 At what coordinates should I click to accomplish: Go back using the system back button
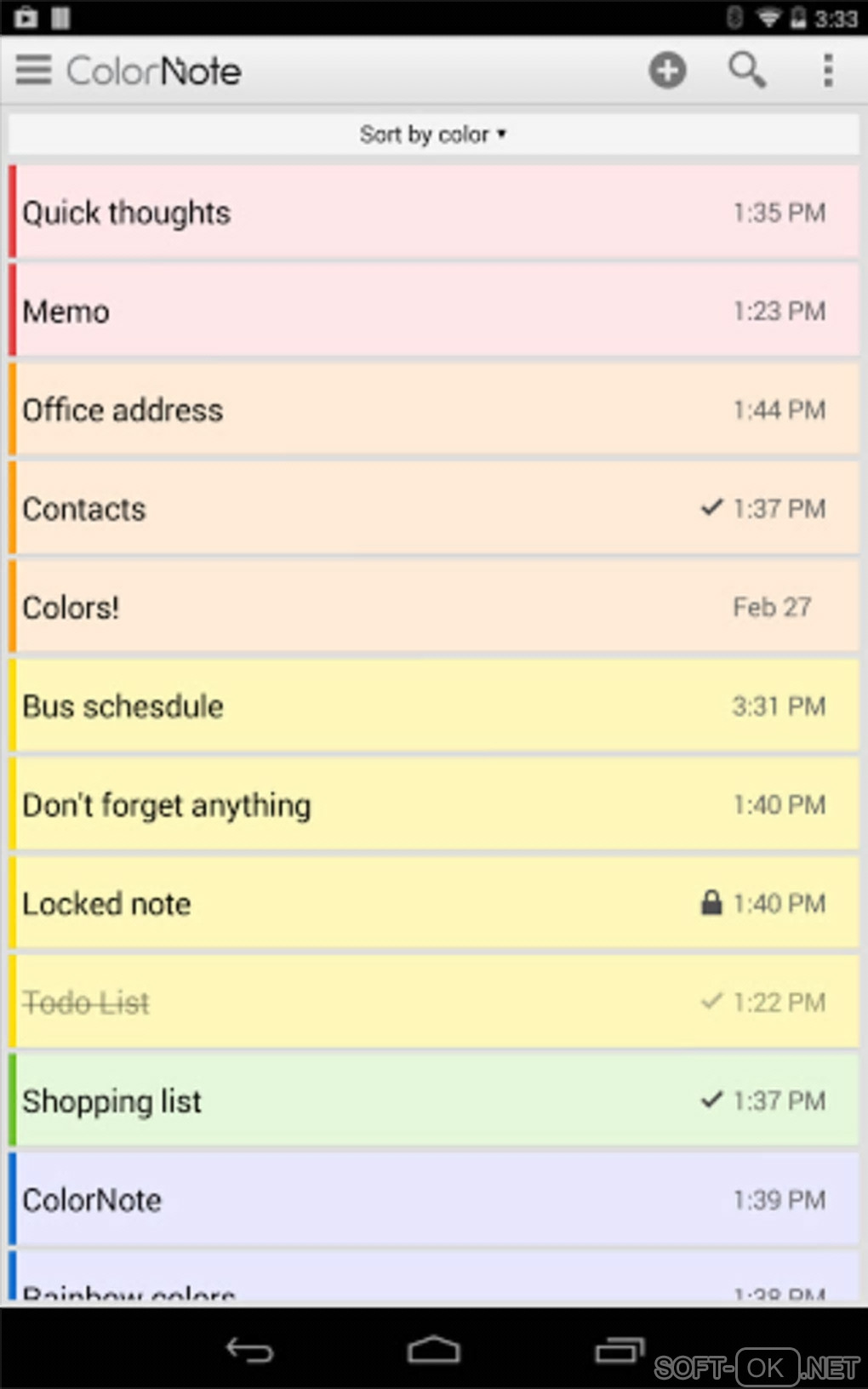249,1350
